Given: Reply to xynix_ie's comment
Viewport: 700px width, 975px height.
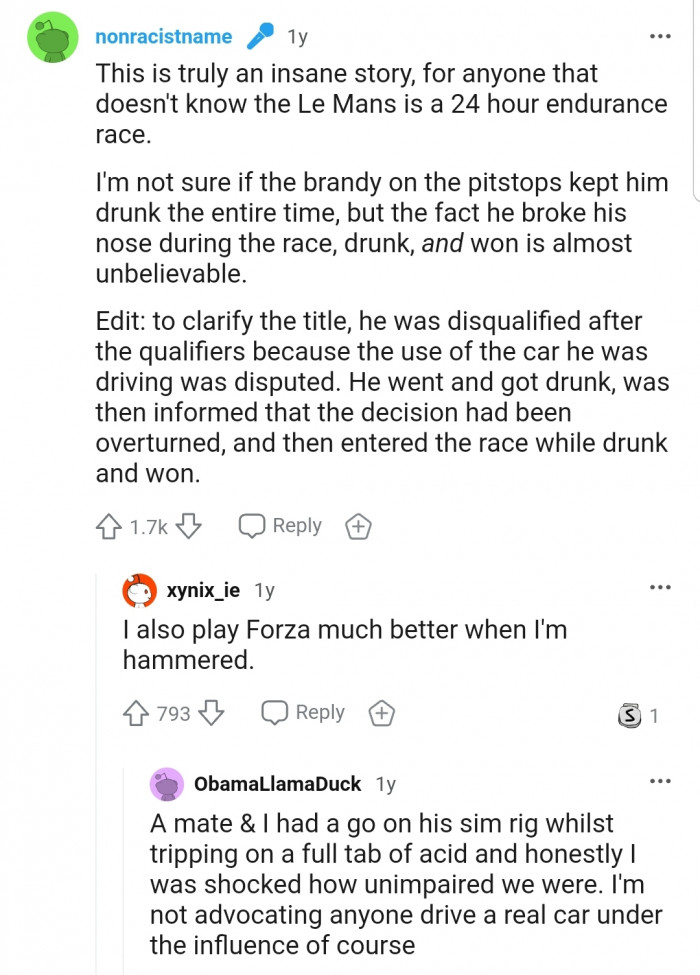Looking at the screenshot, I should click(x=304, y=713).
